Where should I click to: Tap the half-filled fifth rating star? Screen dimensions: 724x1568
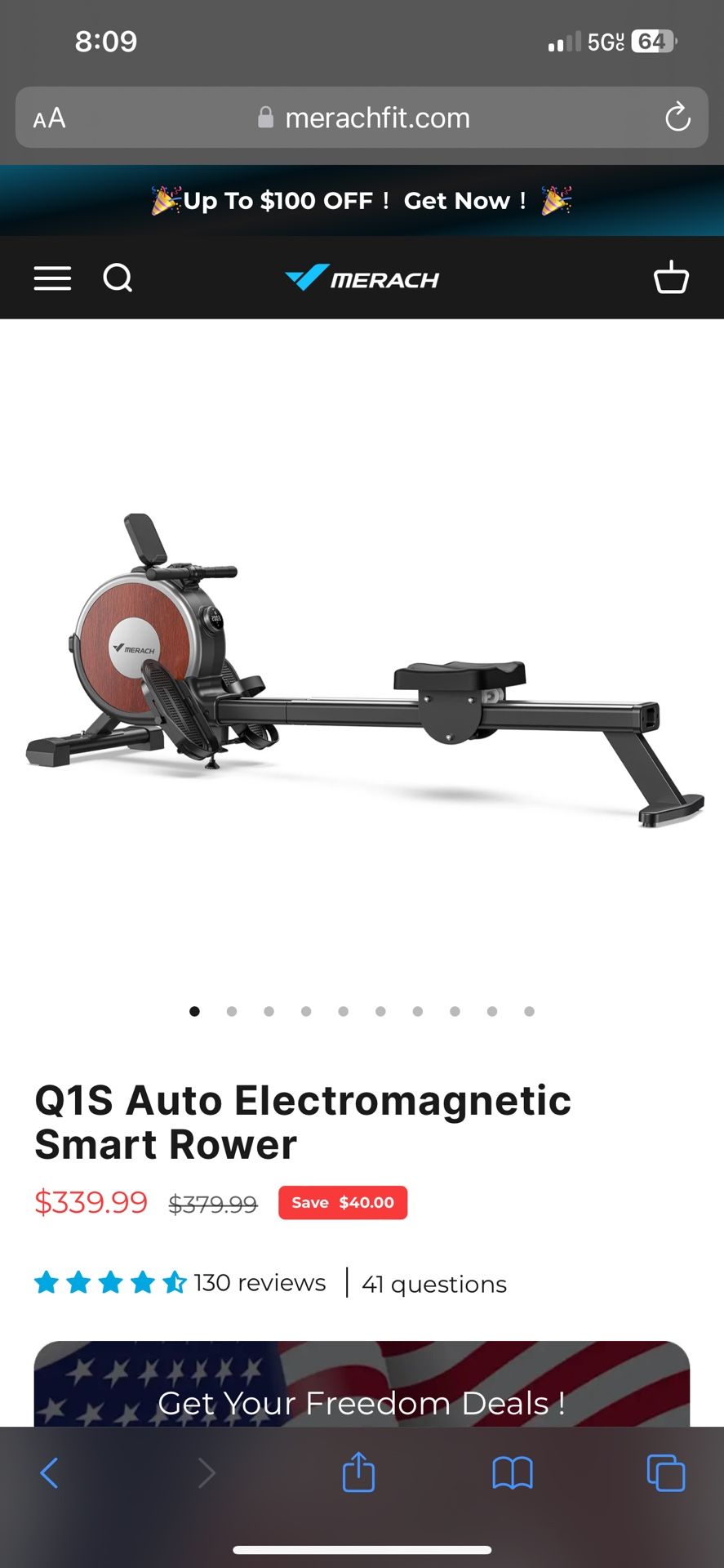[x=174, y=1282]
